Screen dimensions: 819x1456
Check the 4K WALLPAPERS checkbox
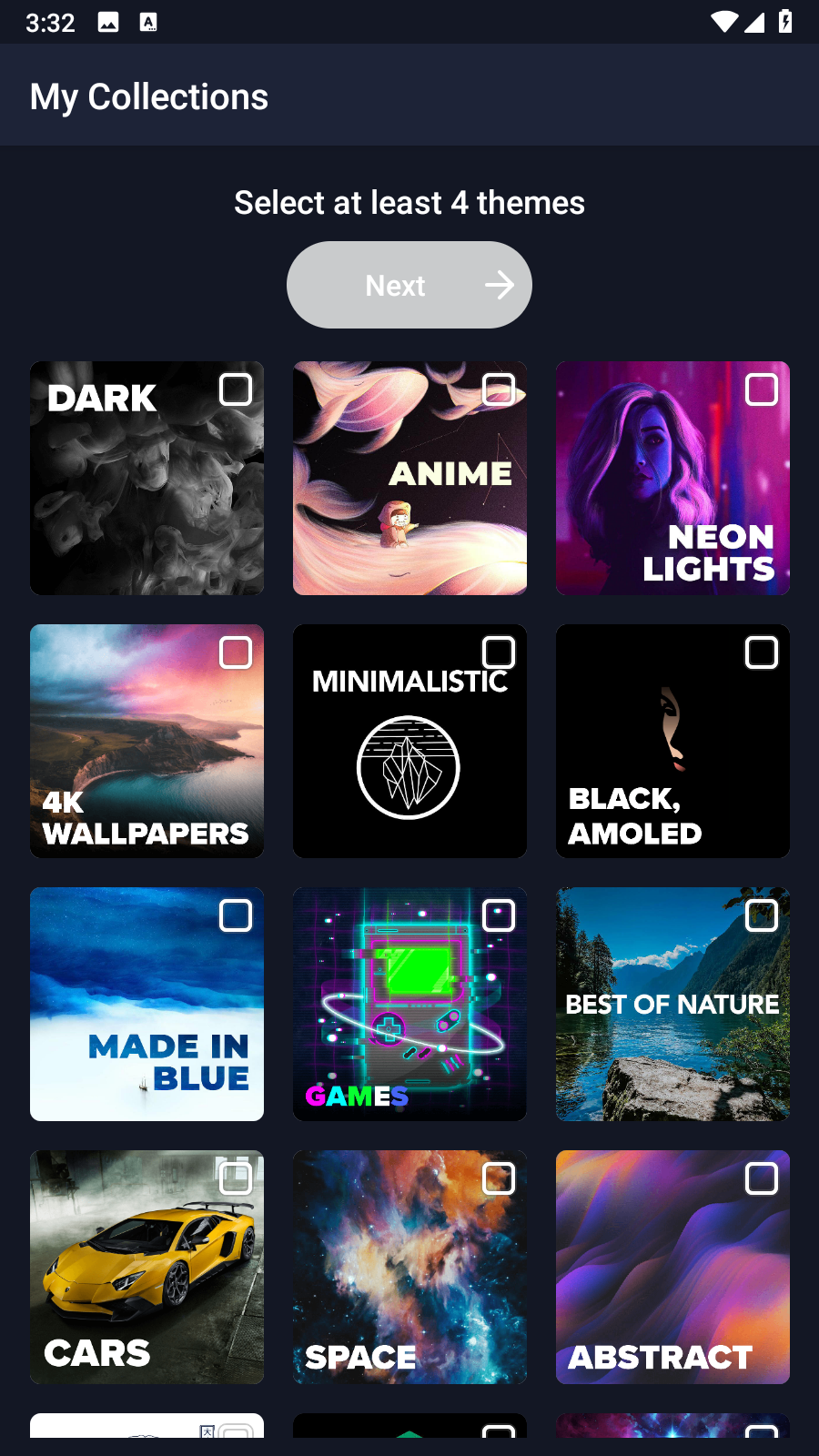[x=236, y=652]
